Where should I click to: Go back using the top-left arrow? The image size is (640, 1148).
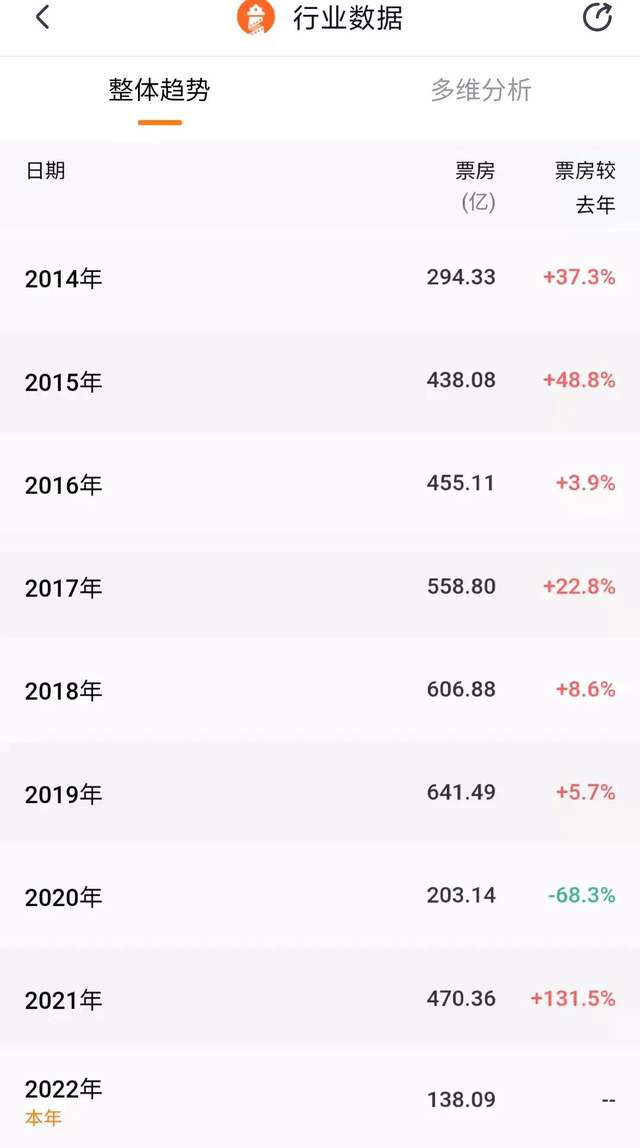tap(42, 17)
